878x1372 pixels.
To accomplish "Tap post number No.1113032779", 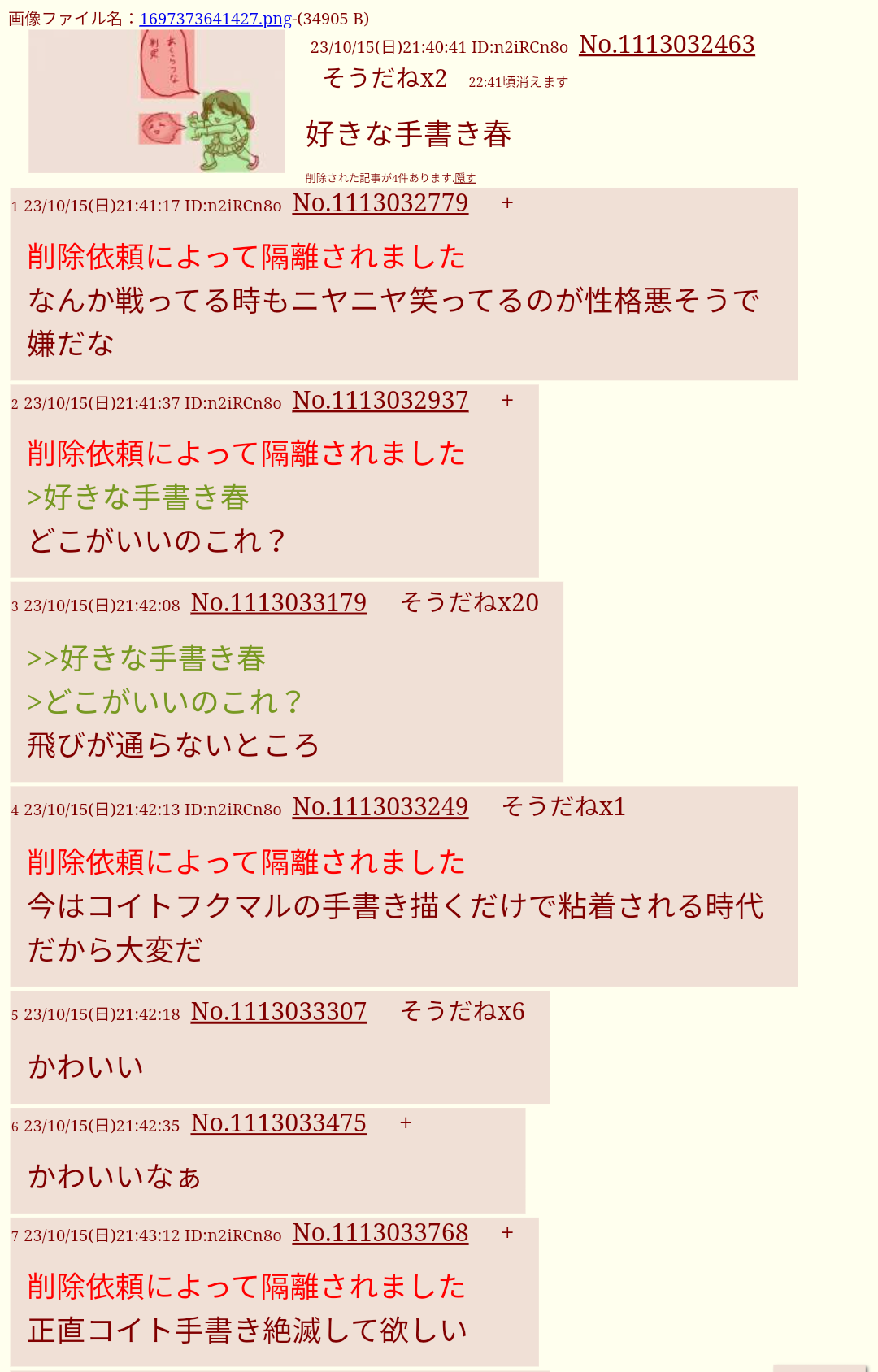I will point(380,203).
